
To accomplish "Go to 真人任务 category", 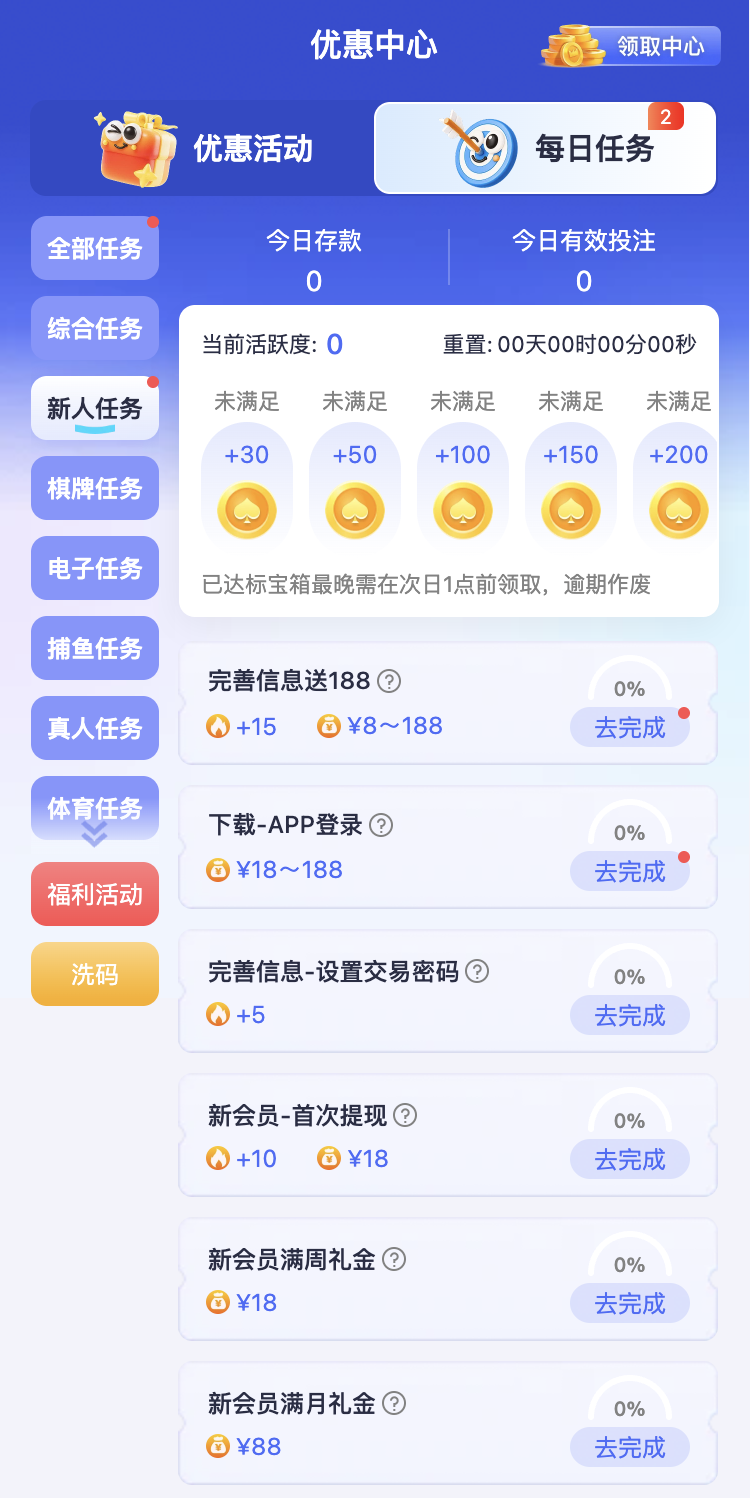I will pyautogui.click(x=95, y=728).
